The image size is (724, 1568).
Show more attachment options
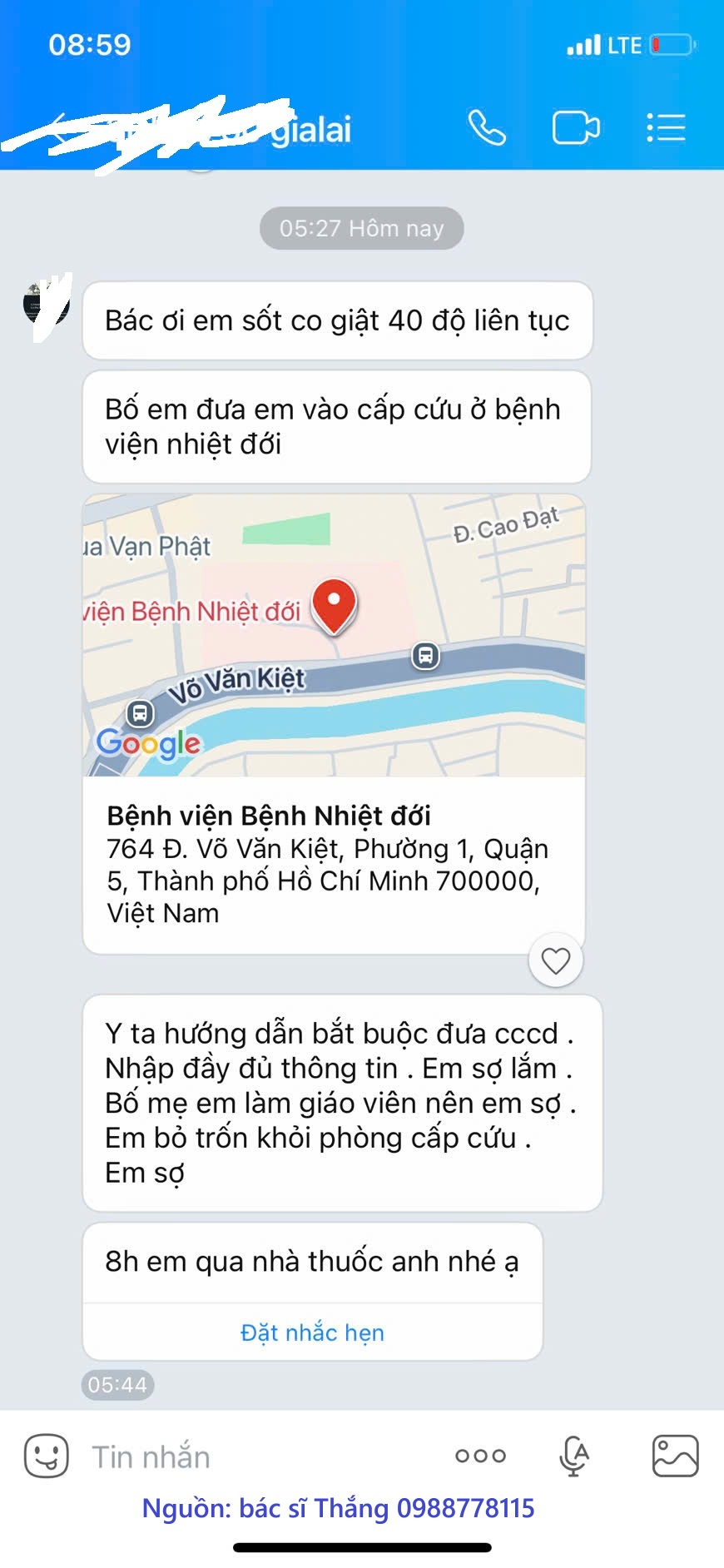[x=480, y=1456]
